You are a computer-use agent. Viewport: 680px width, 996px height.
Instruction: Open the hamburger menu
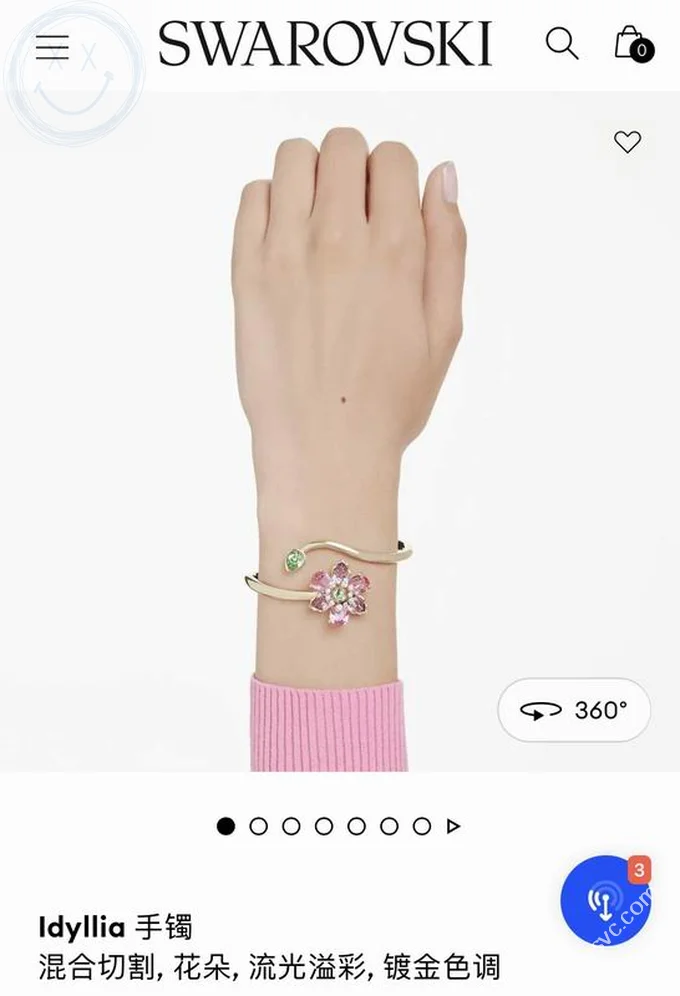coord(52,46)
